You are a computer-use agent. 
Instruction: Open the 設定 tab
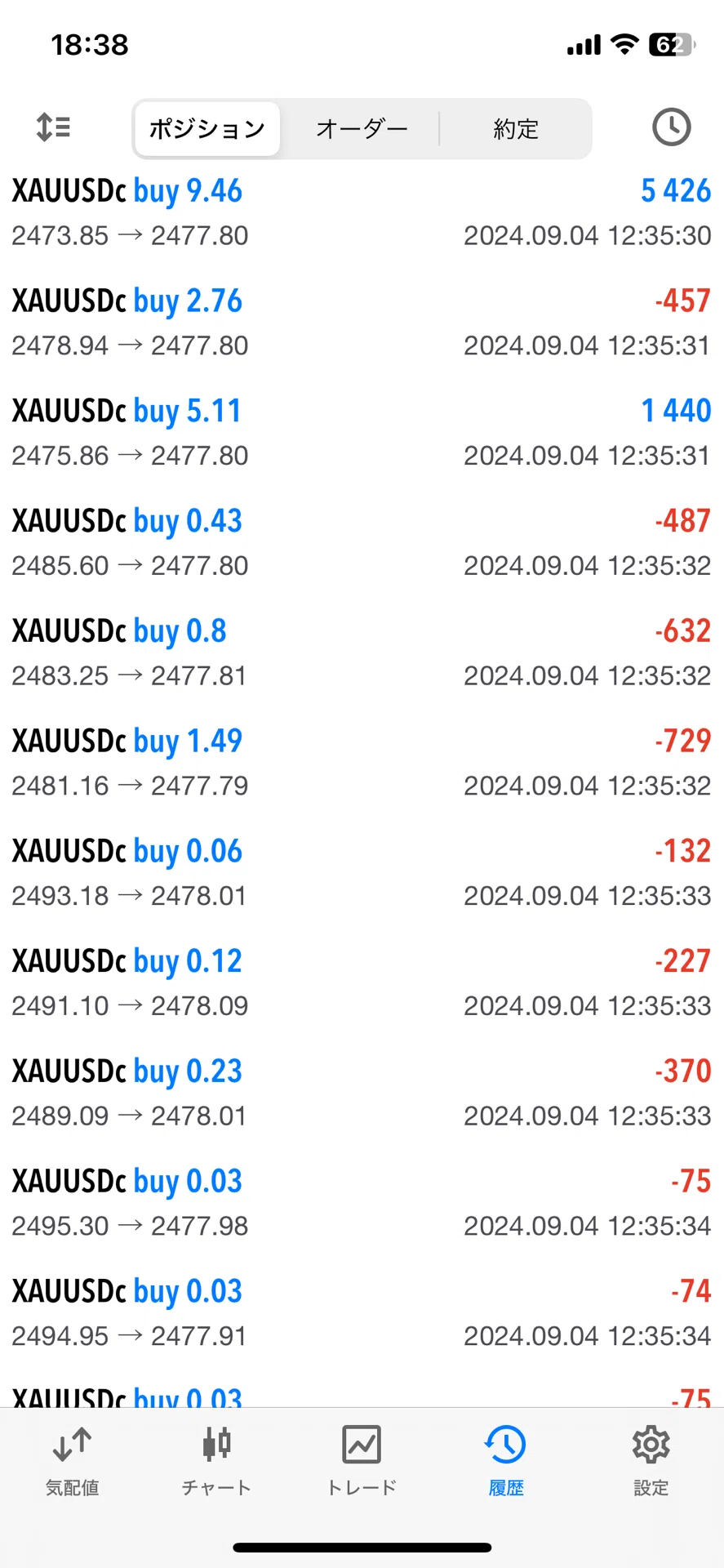coord(651,1461)
